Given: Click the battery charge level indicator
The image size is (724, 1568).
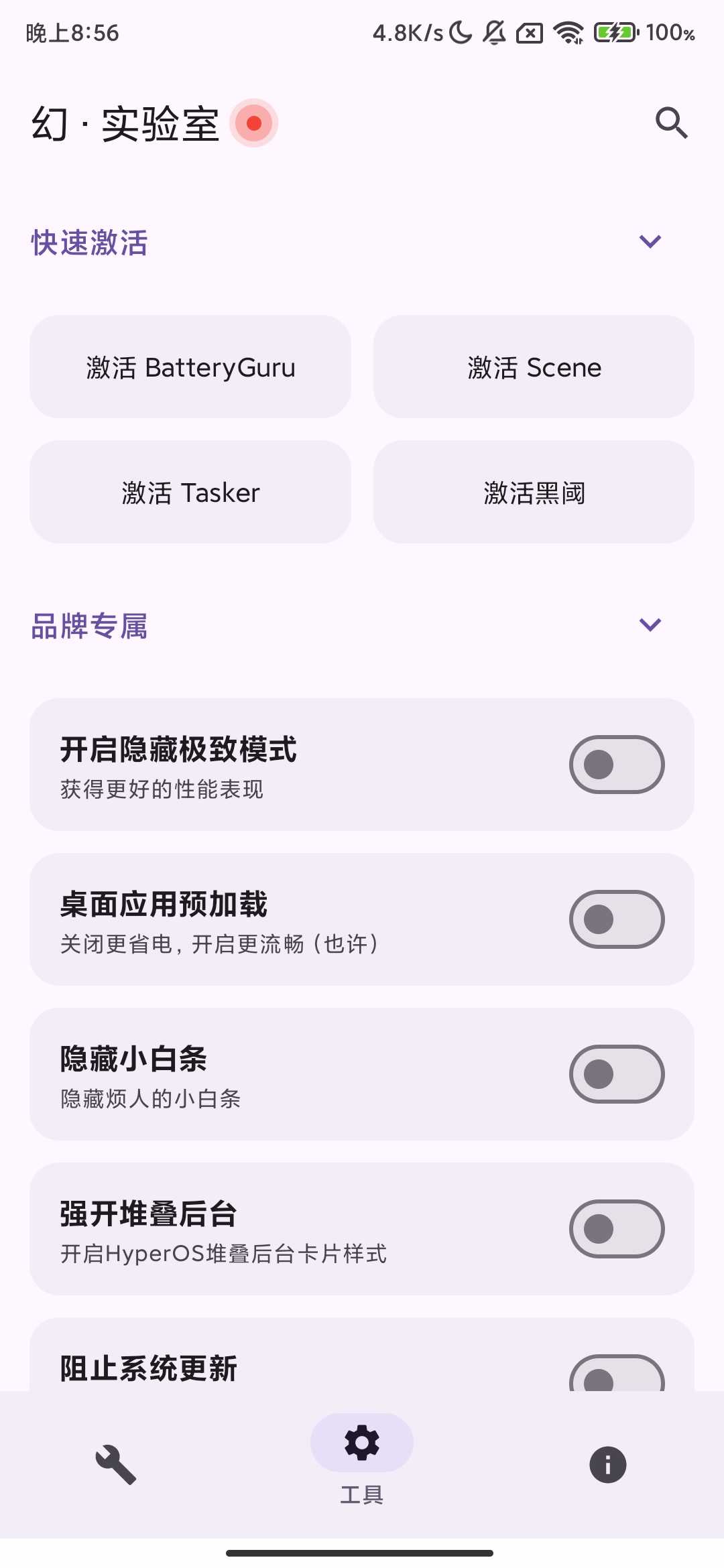Looking at the screenshot, I should click(x=669, y=33).
